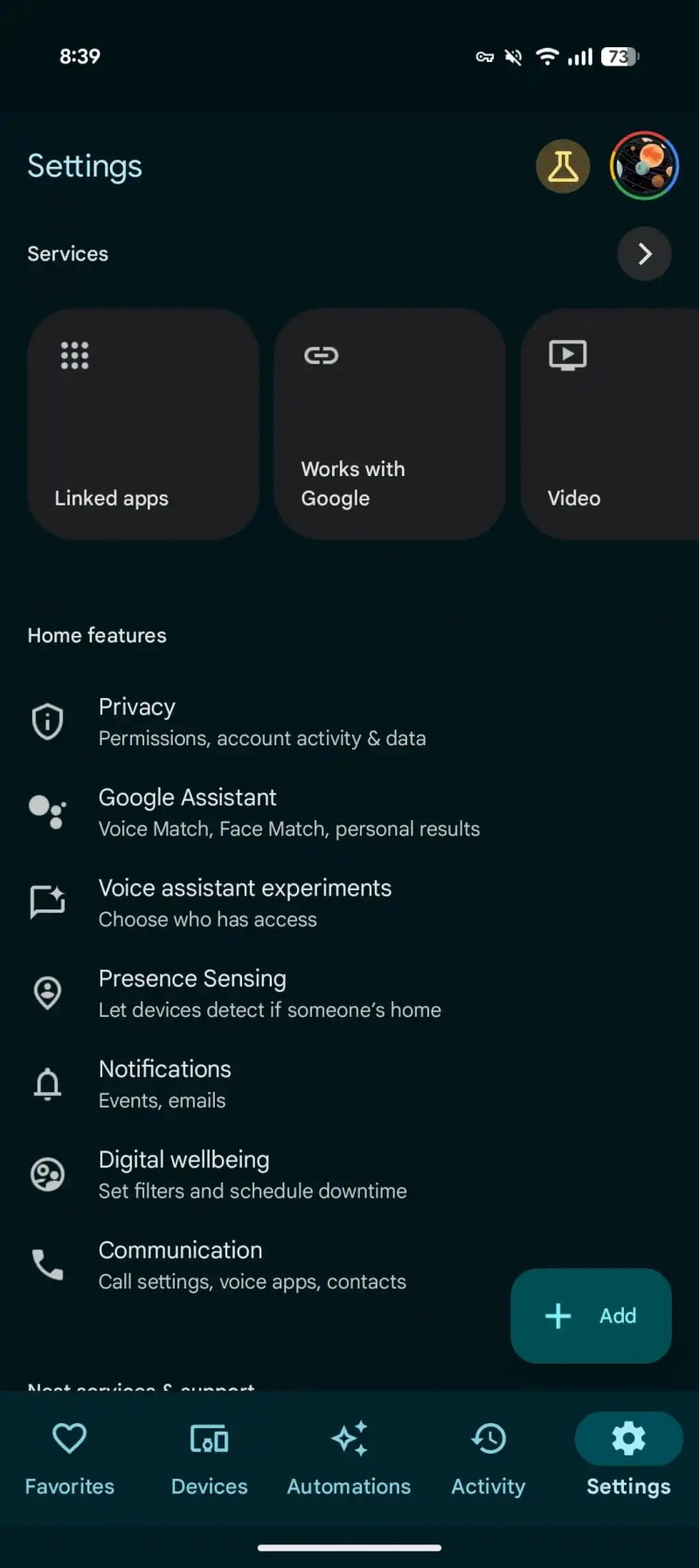
Task: Tap the Digital wellbeing icon
Action: pyautogui.click(x=47, y=1174)
